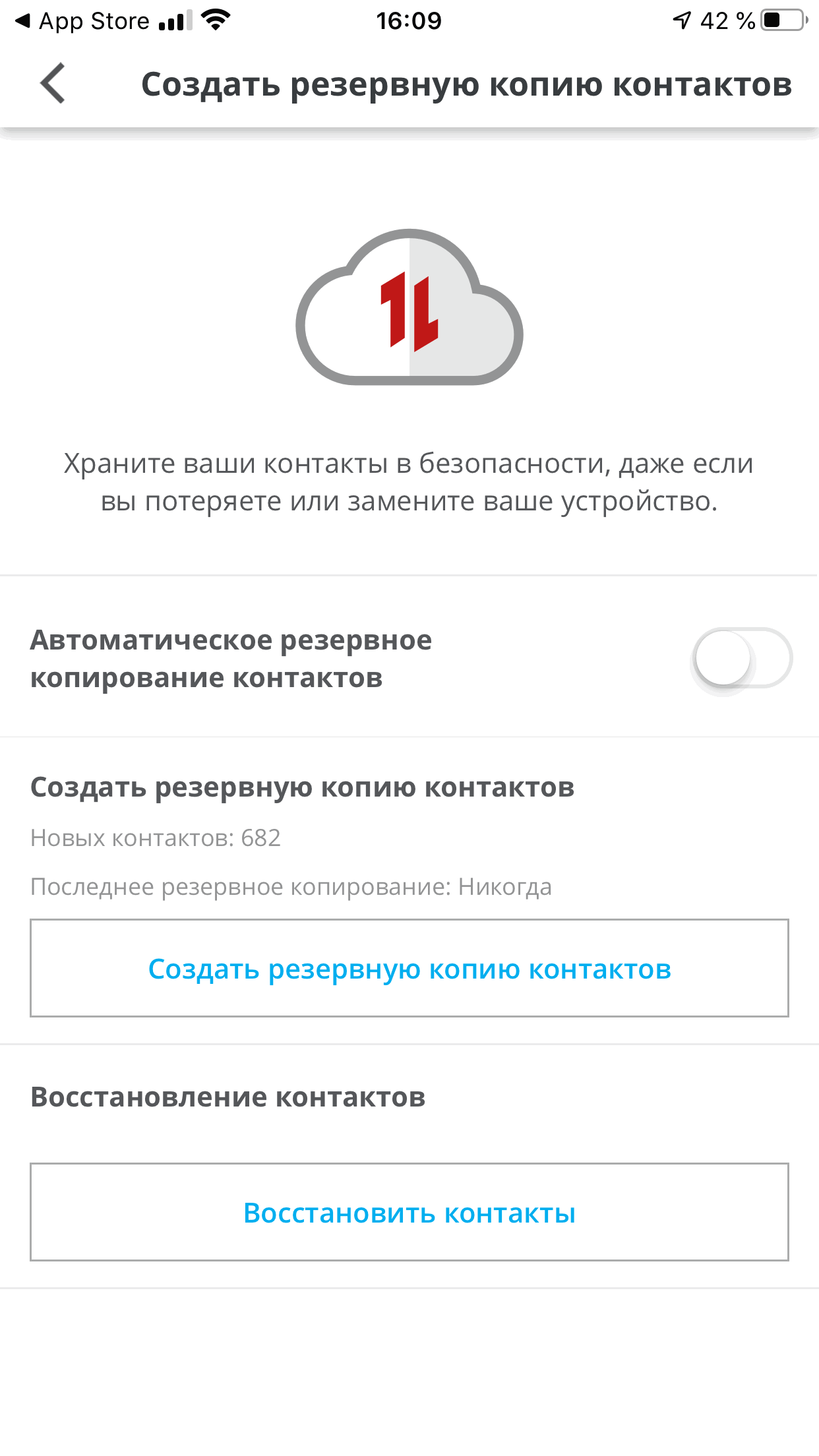Tap the blue 'Создать резервную копию контактов' button

tap(409, 968)
